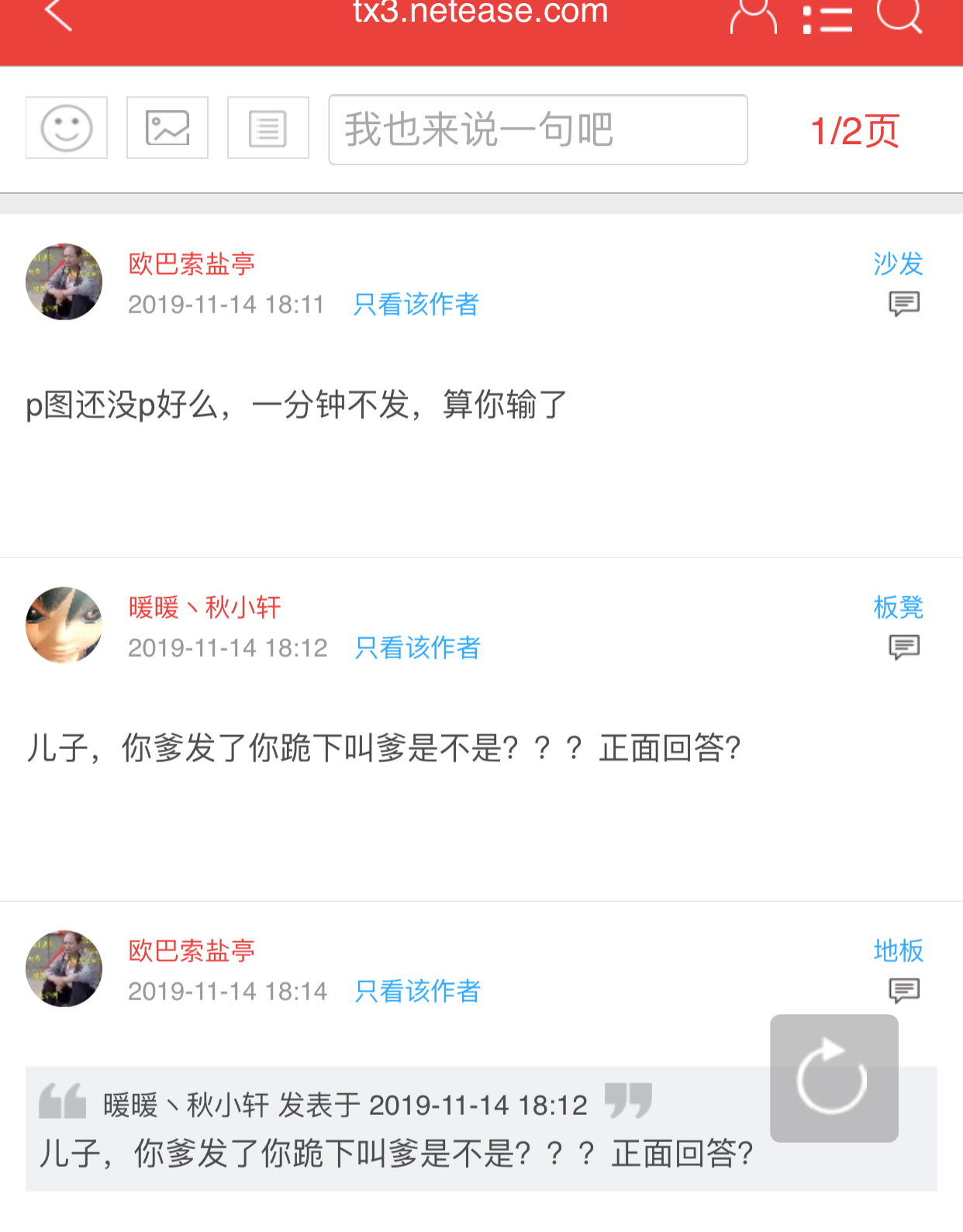Reply to the 沙发 floor post
The width and height of the screenshot is (963, 1232).
pos(903,304)
